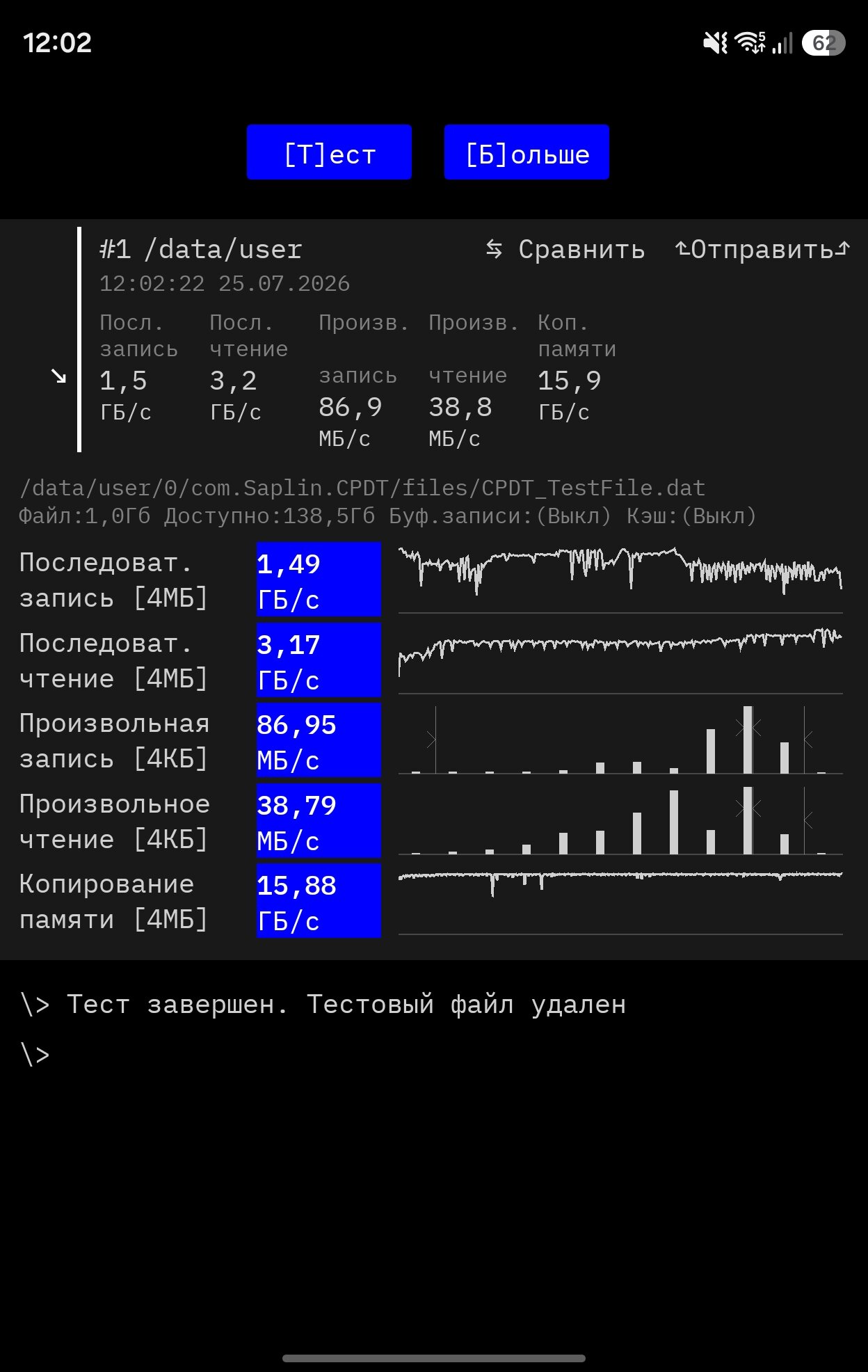Share the result via Отправить
Image resolution: width=868 pixels, height=1372 pixels.
click(x=762, y=249)
